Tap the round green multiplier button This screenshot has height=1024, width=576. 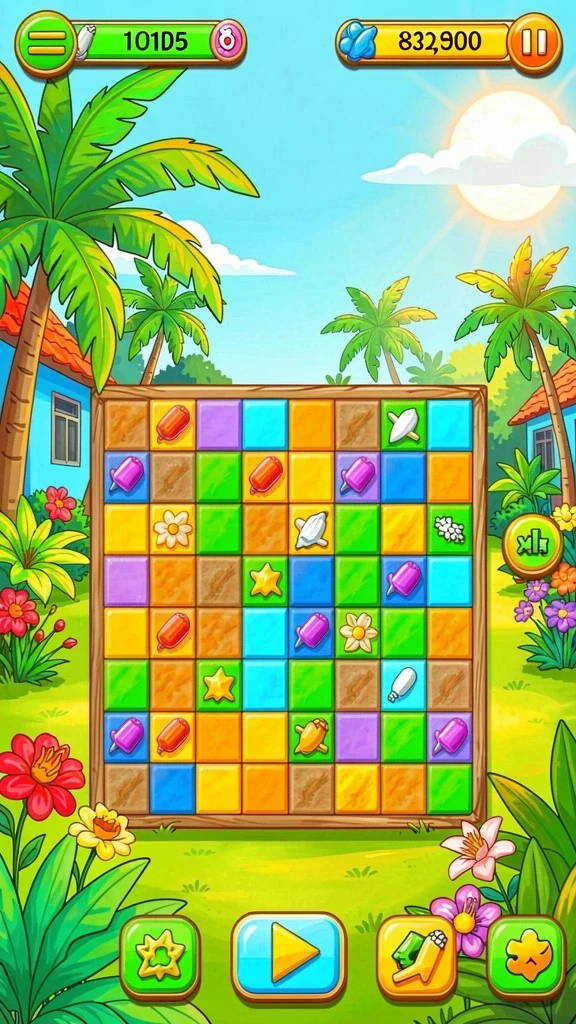coord(532,546)
